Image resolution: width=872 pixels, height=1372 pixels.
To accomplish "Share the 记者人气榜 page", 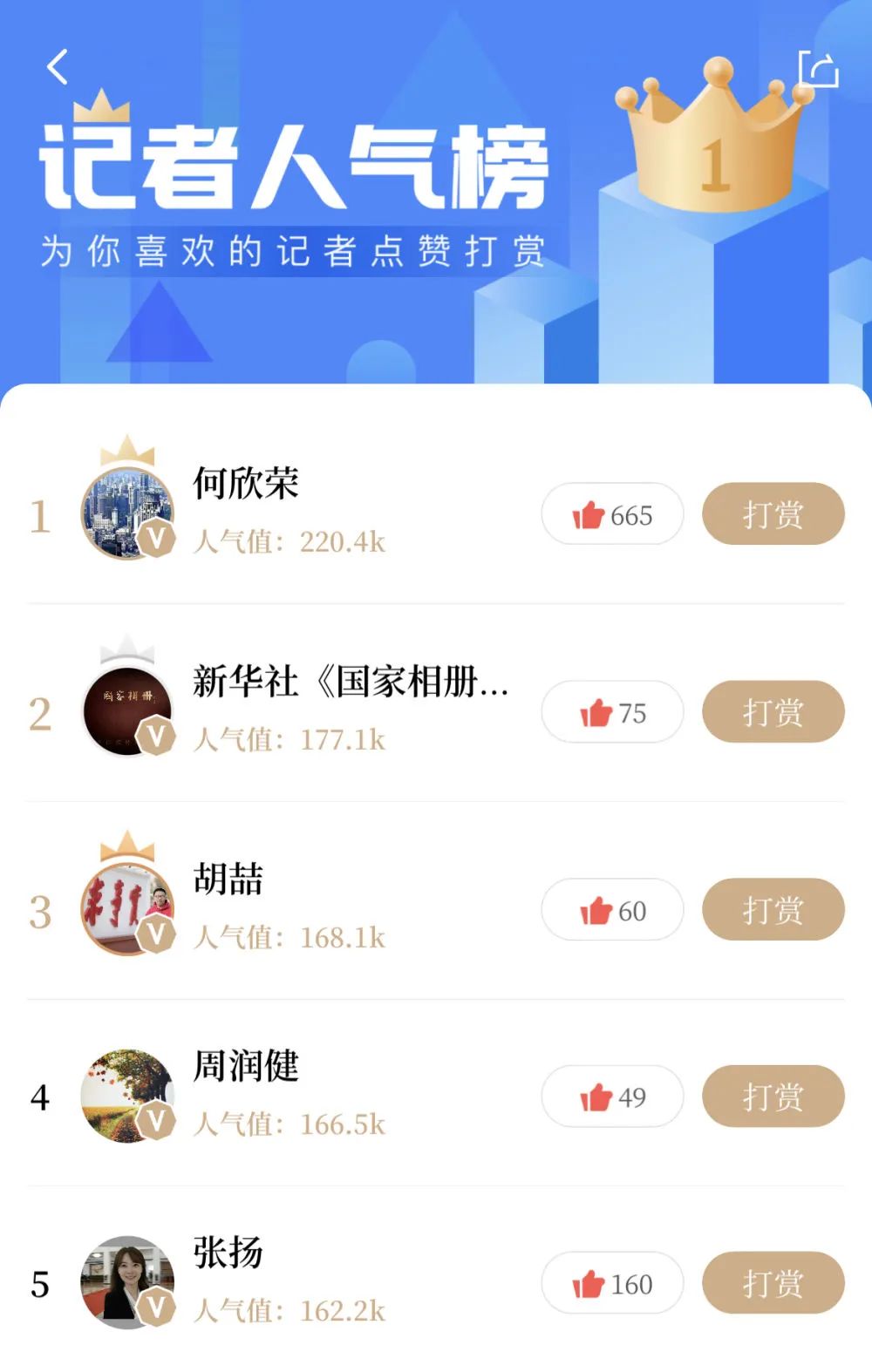I will tap(818, 69).
